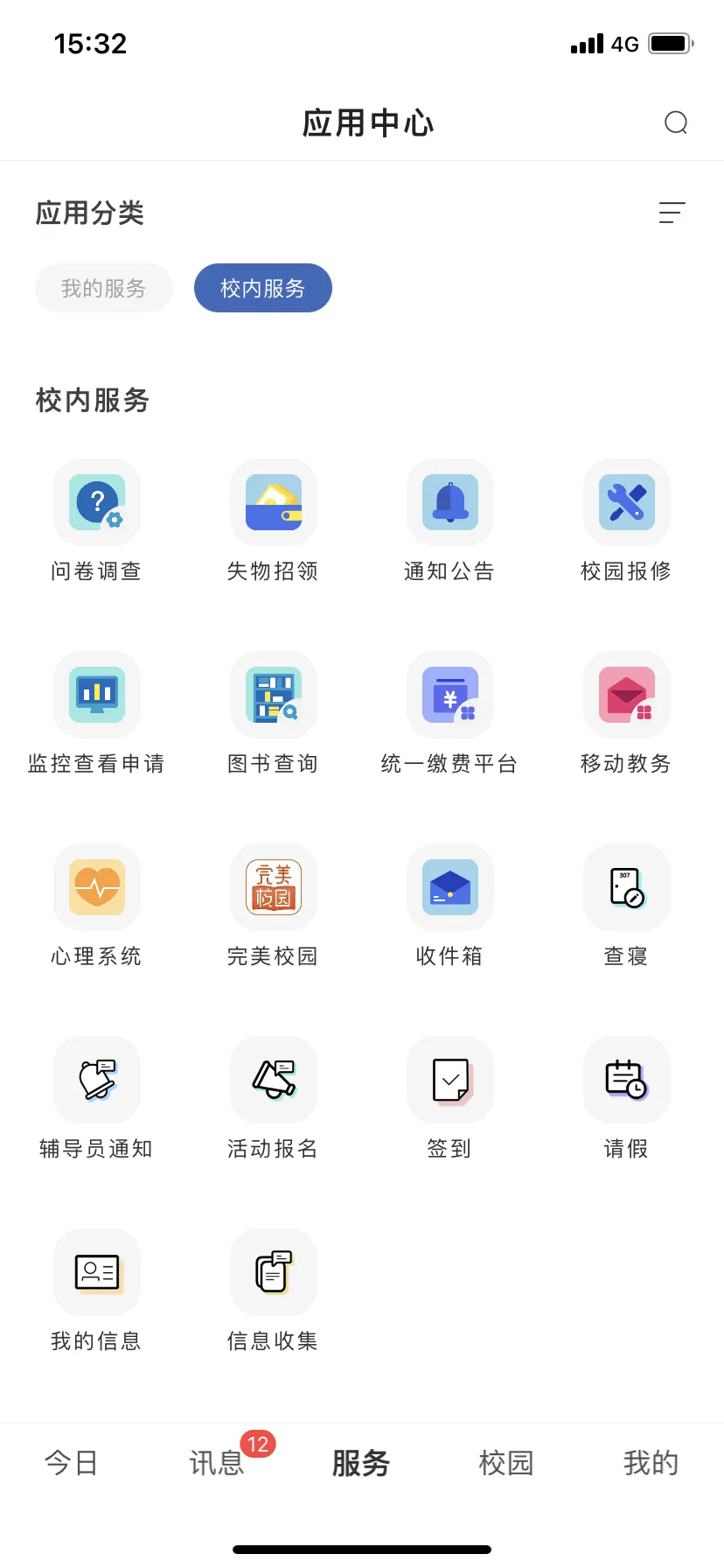724x1568 pixels.
Task: Tap the search magnifier icon
Action: [x=675, y=122]
